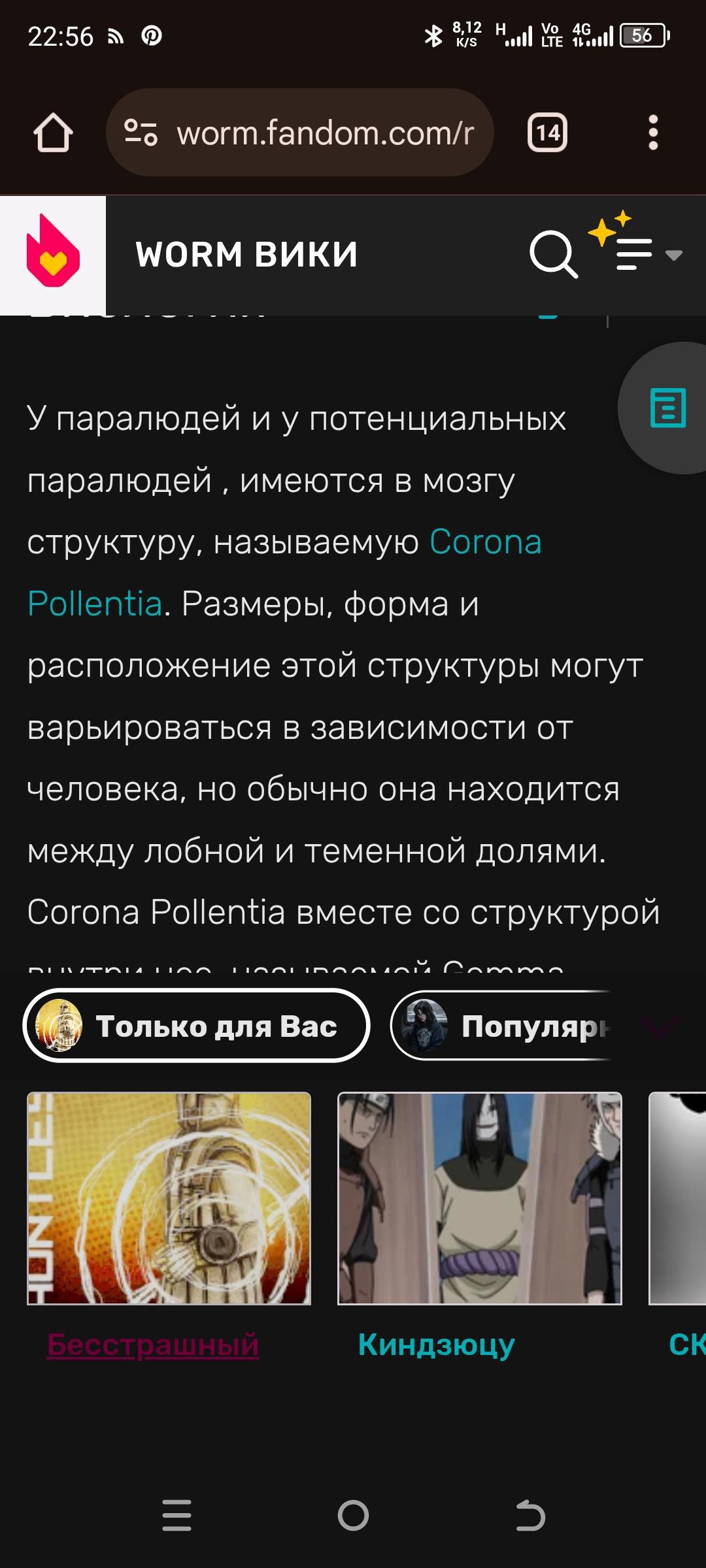Open the Бесстрашный title link
Screen dimensions: 706x1568
(153, 1345)
